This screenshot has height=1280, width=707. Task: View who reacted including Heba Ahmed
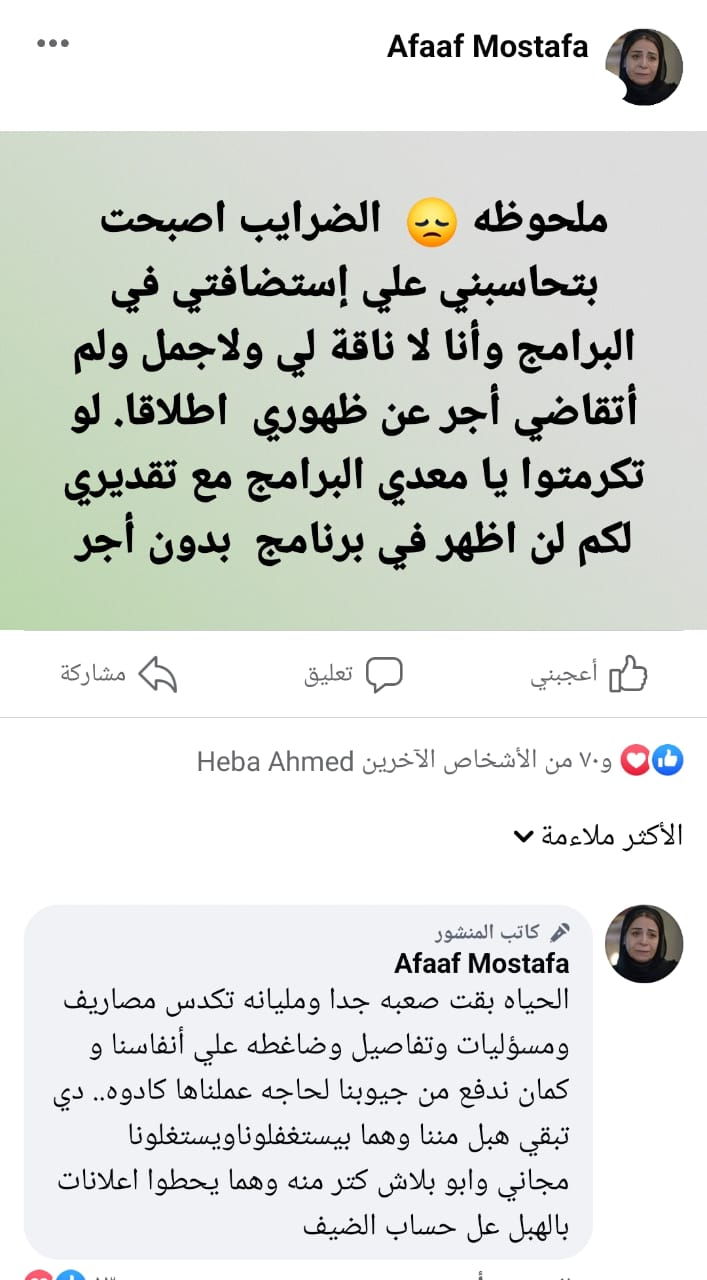440,762
